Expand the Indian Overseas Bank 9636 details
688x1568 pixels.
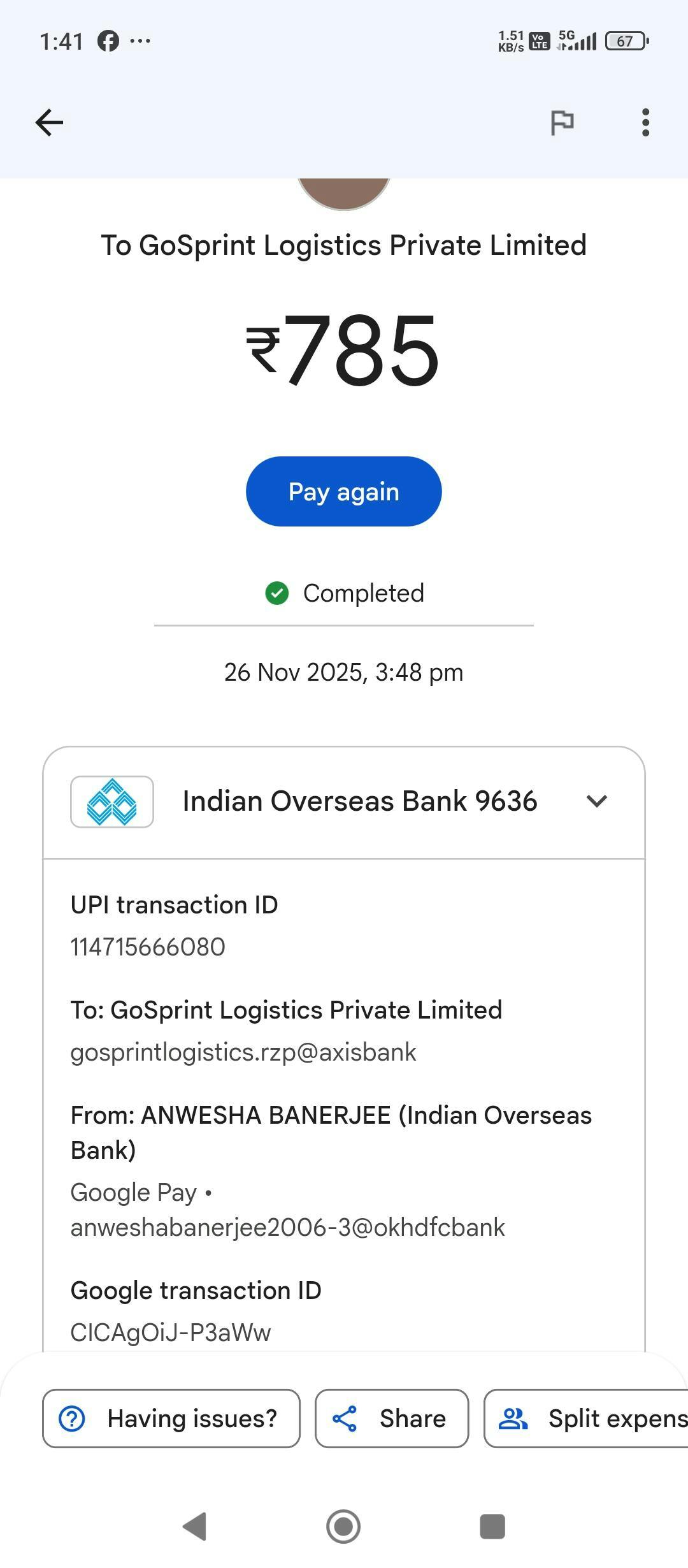point(596,801)
